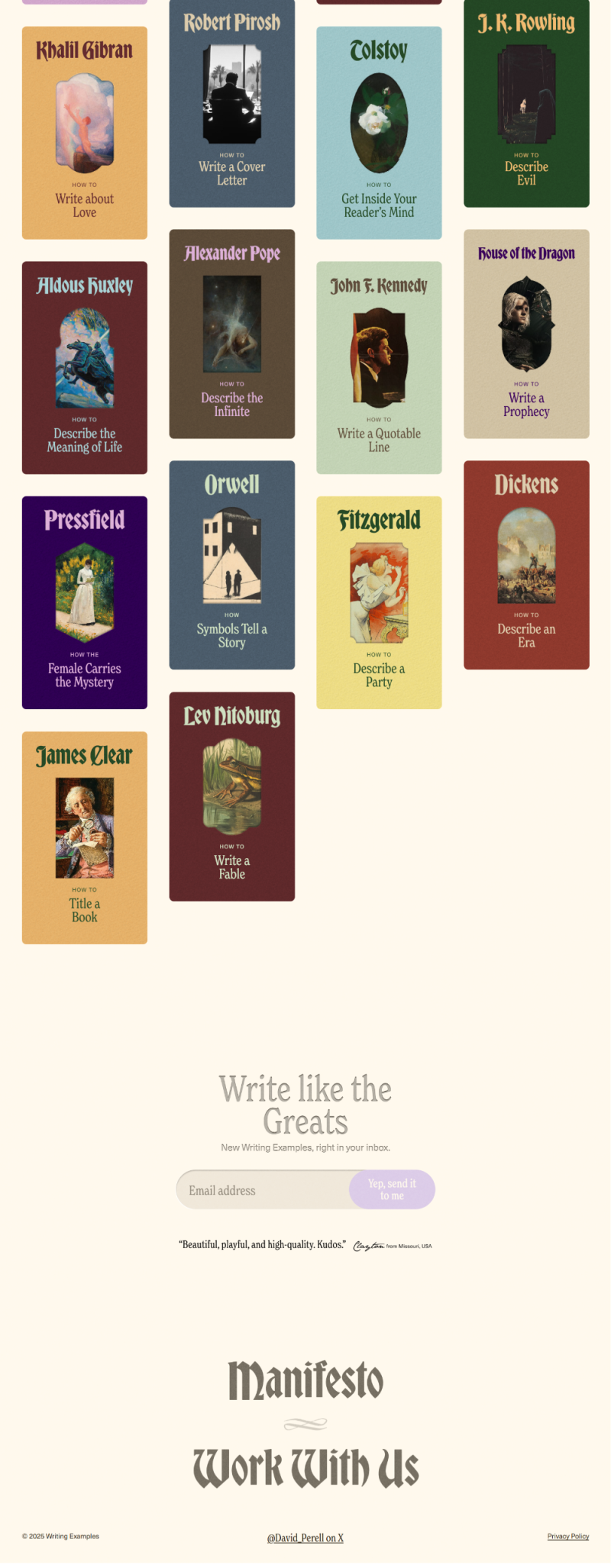
Task: Open the Manifesto link
Action: [x=305, y=1379]
